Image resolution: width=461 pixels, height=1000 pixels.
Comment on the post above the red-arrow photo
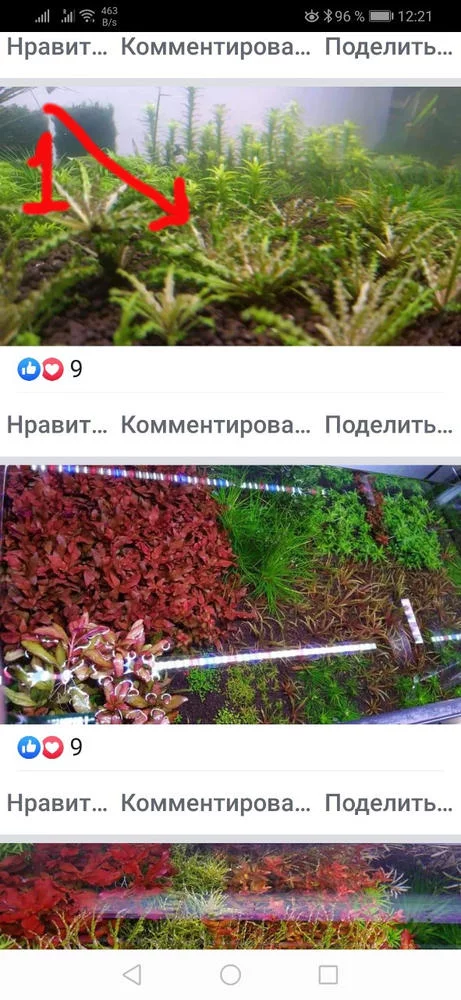coord(216,48)
